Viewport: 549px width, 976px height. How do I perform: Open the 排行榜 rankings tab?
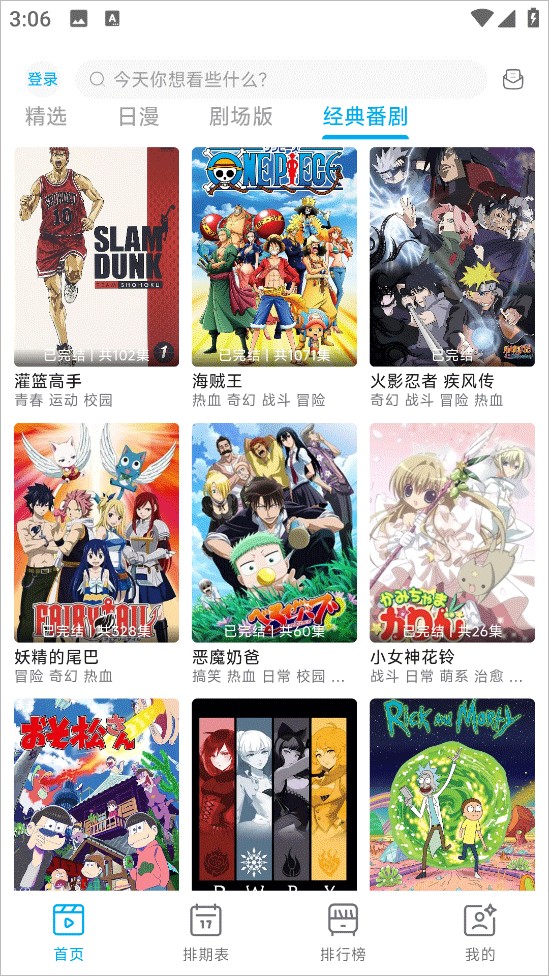pos(343,932)
